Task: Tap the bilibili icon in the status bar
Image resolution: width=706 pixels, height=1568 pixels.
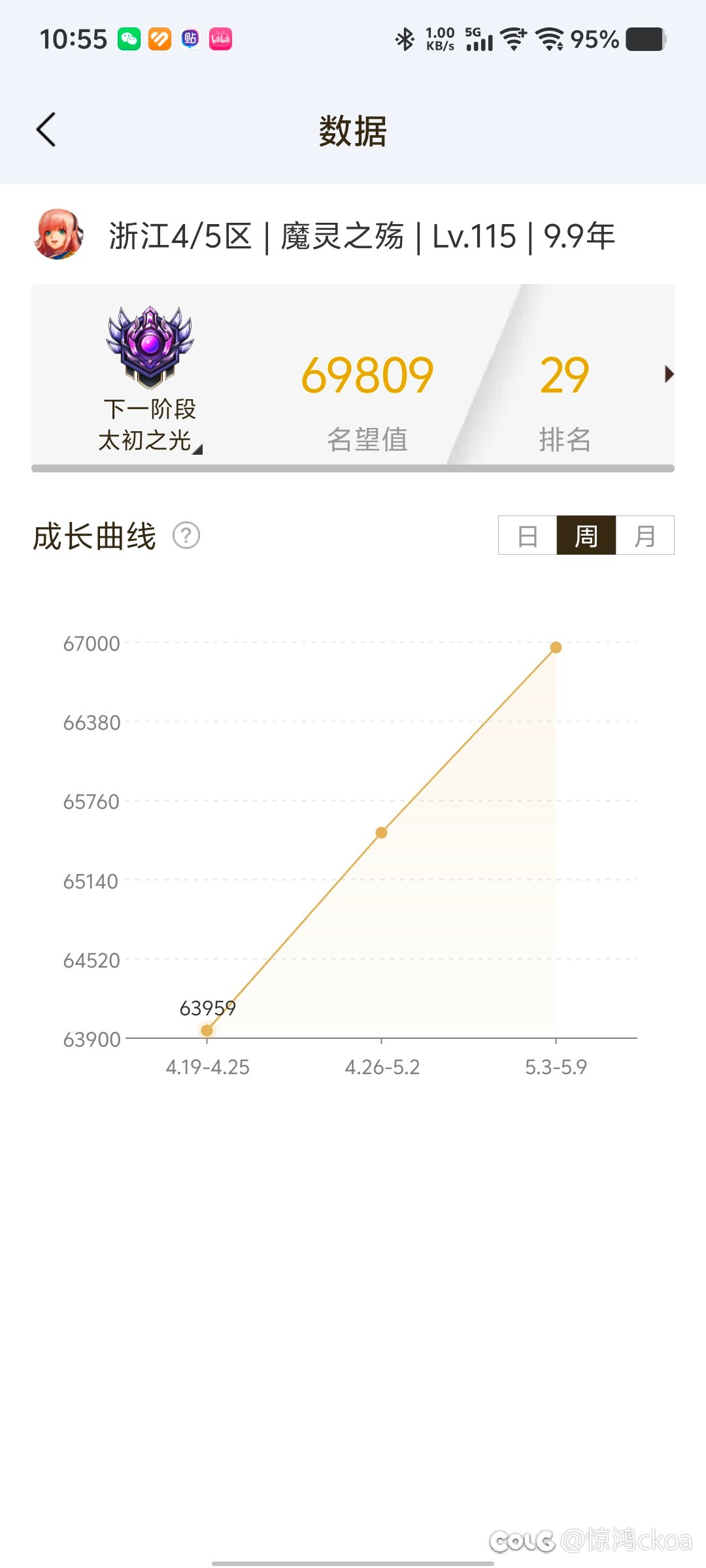Action: coord(220,39)
